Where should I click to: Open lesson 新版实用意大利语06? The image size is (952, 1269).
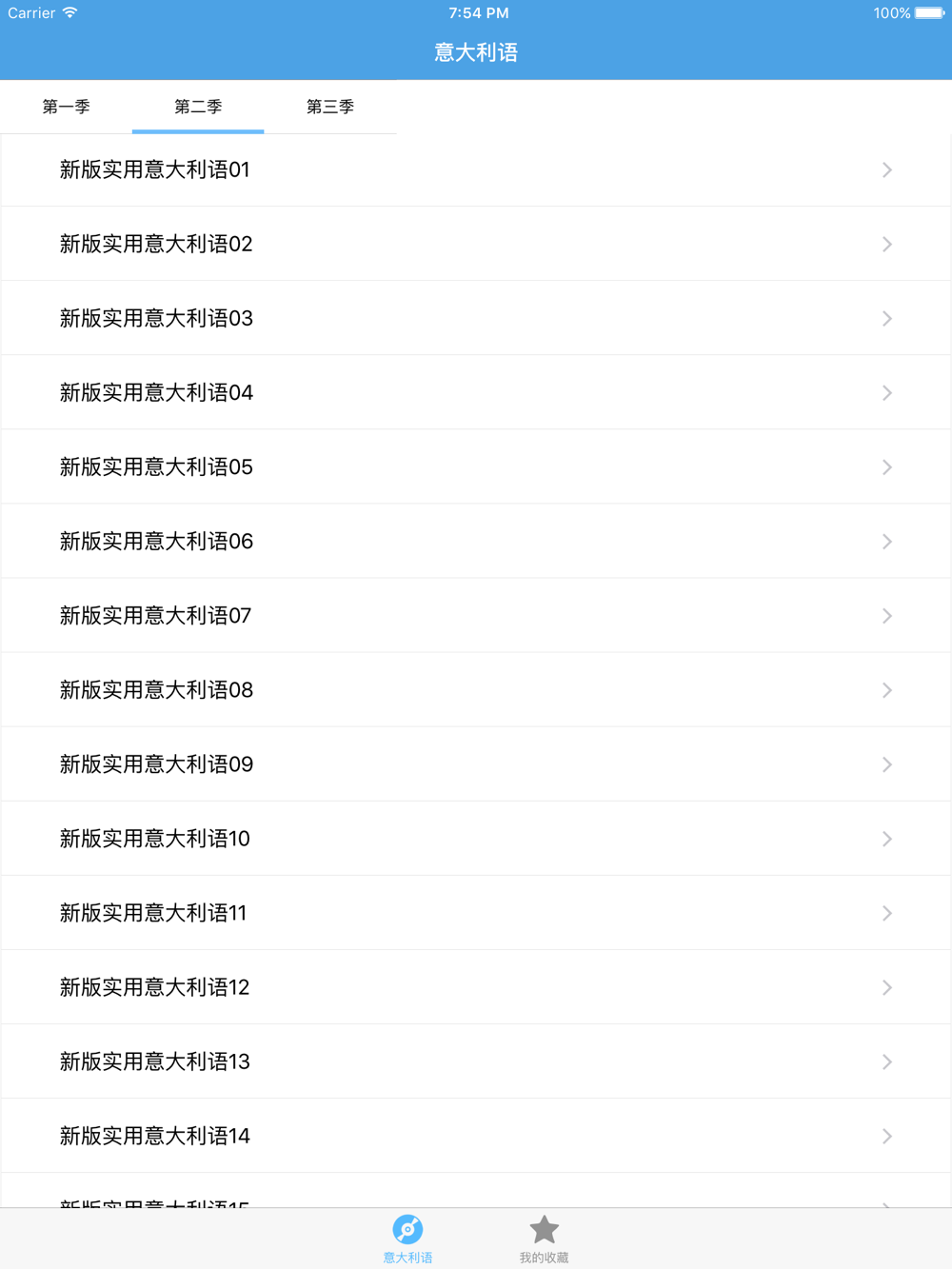[476, 541]
